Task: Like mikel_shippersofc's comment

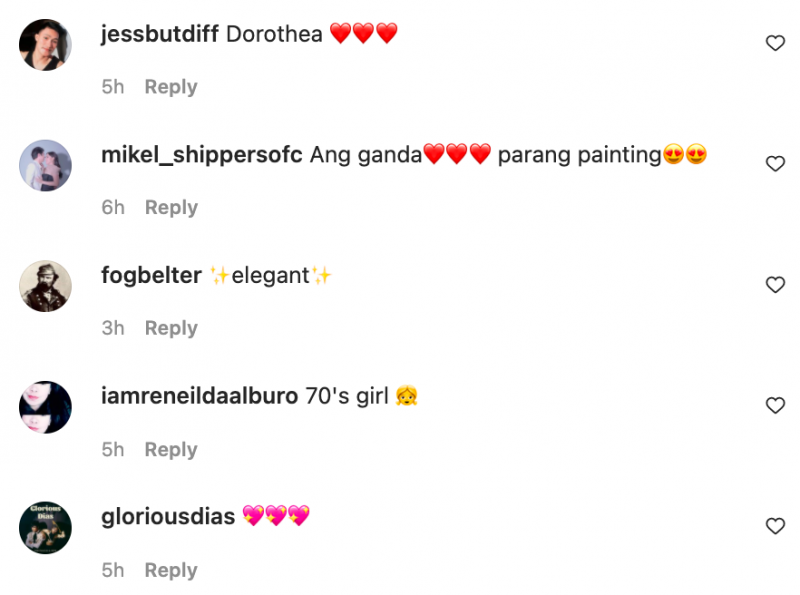Action: pos(774,164)
